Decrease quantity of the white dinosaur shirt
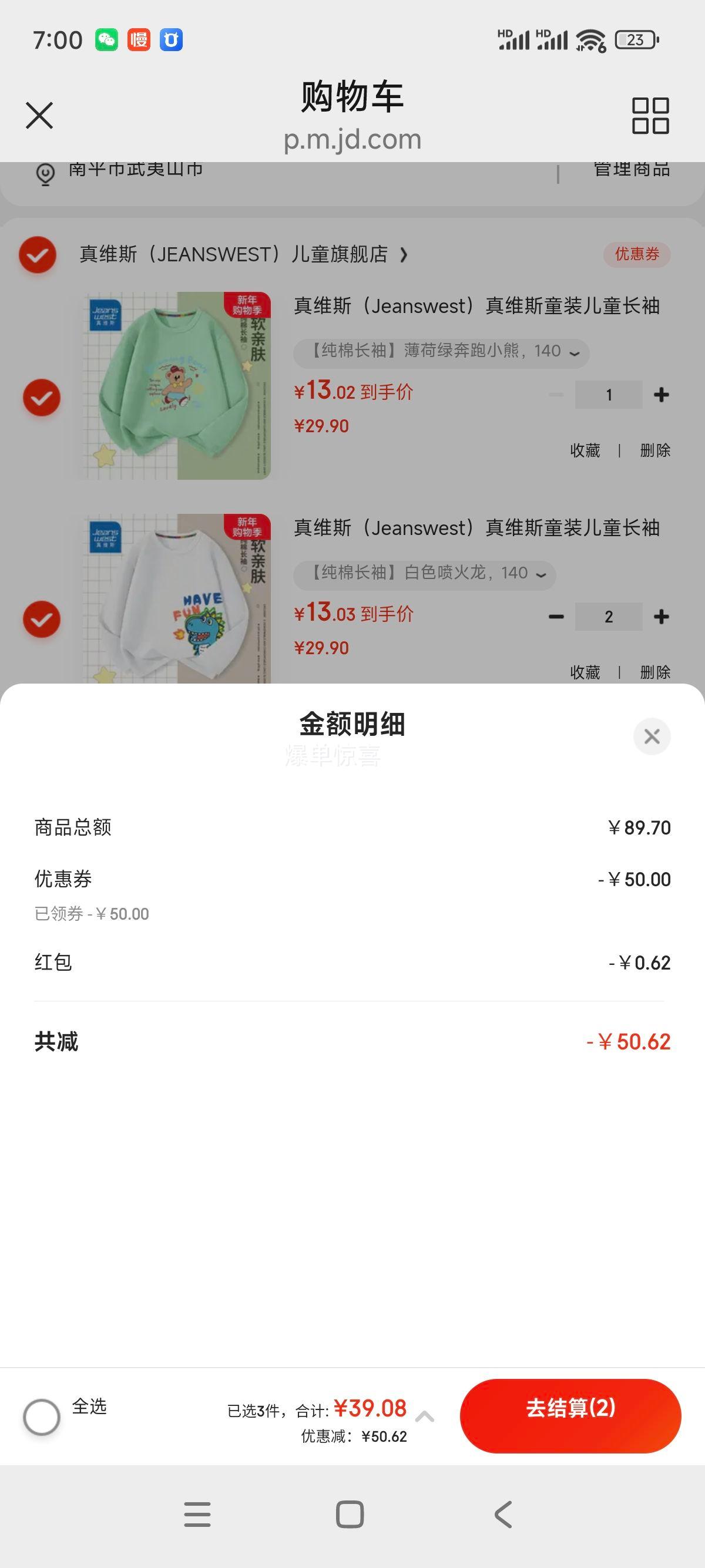 (556, 617)
